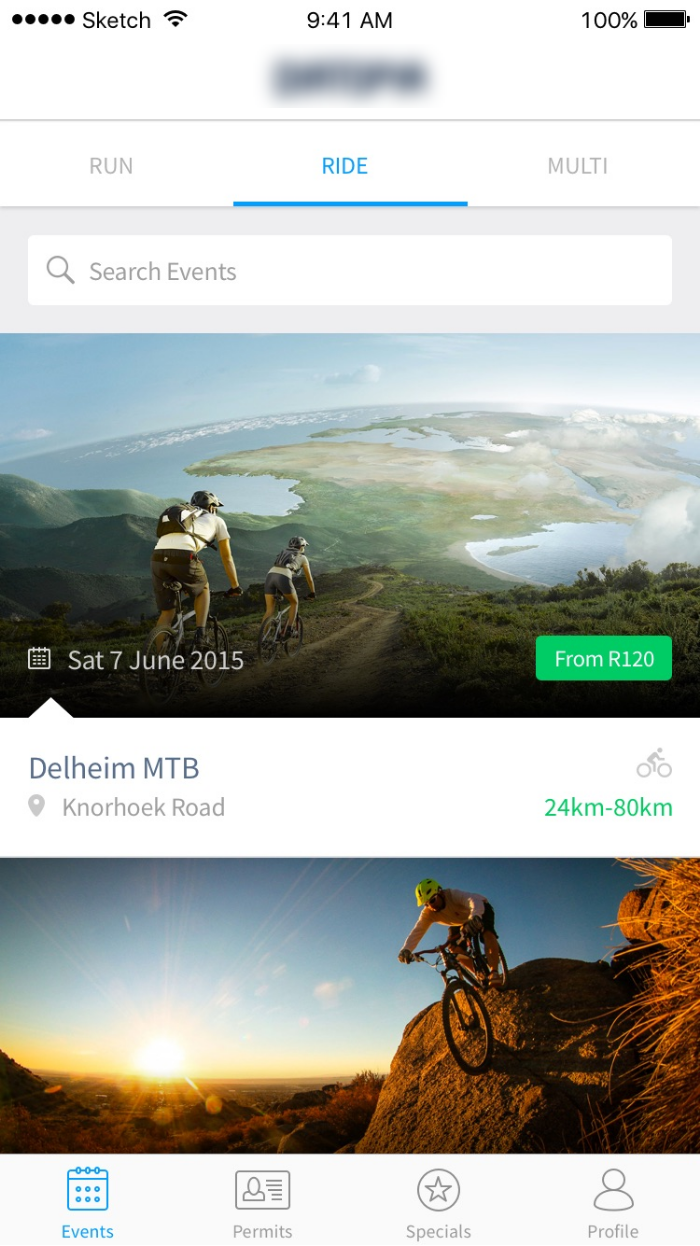Open the Permits tab
The image size is (700, 1246).
pyautogui.click(x=262, y=1203)
